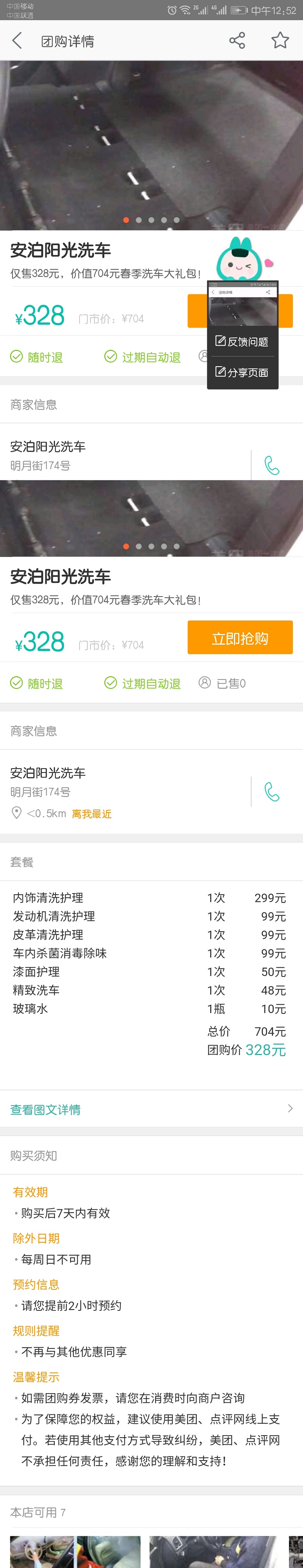Share this group-buy deal

(x=237, y=41)
